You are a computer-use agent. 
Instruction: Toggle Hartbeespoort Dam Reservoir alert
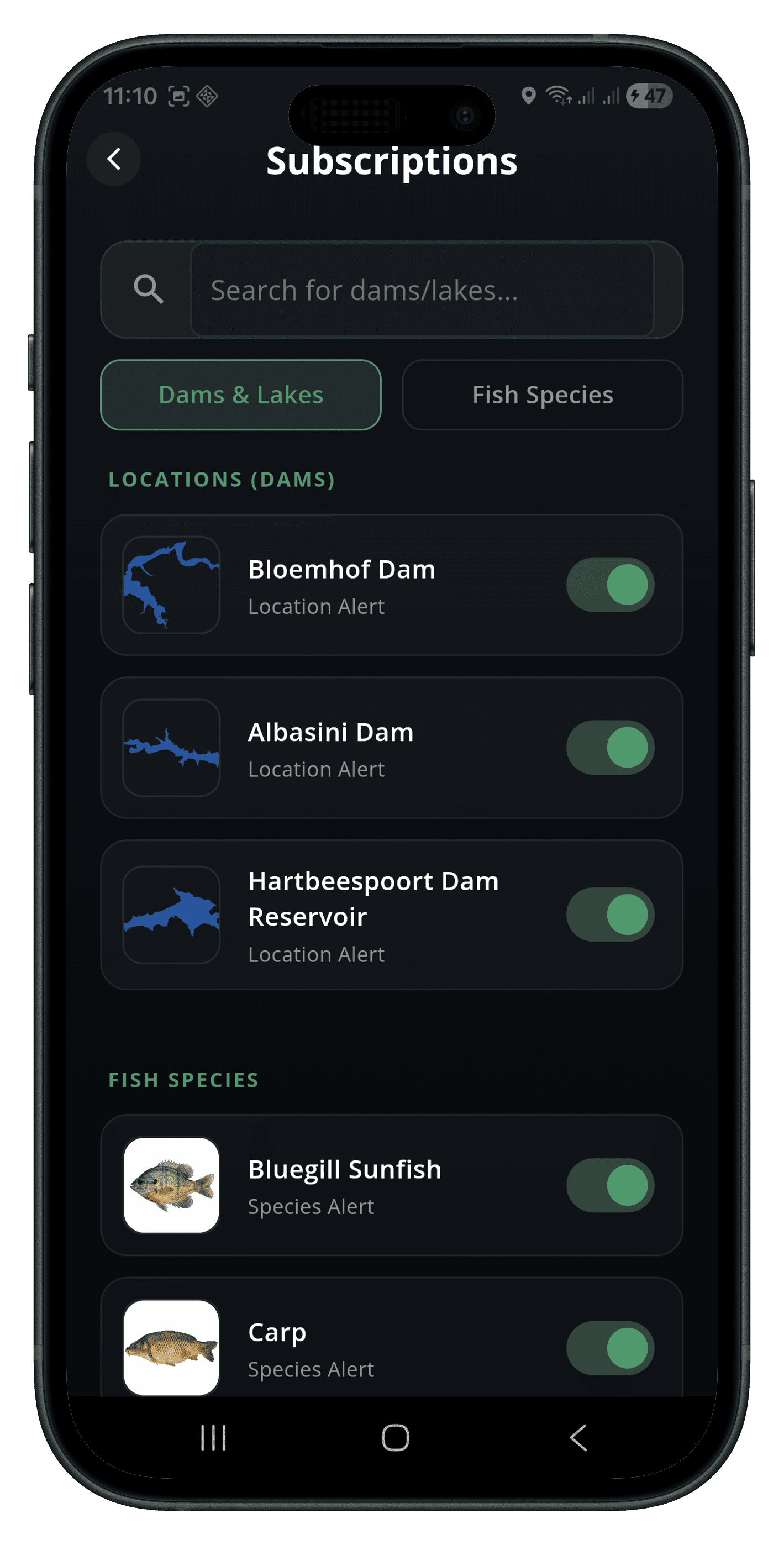coord(610,915)
